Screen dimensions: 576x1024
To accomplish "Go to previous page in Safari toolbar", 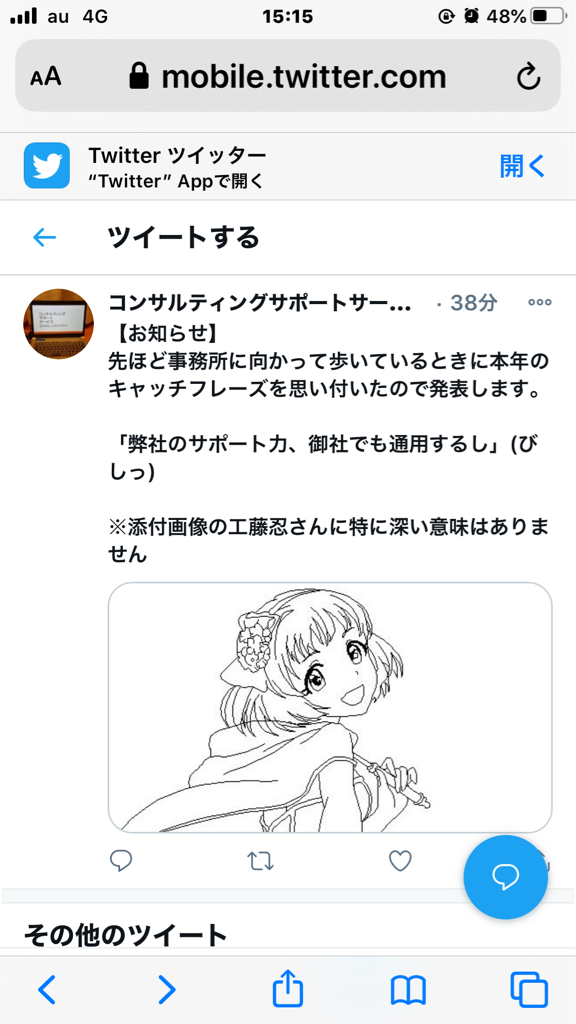I will click(x=46, y=990).
